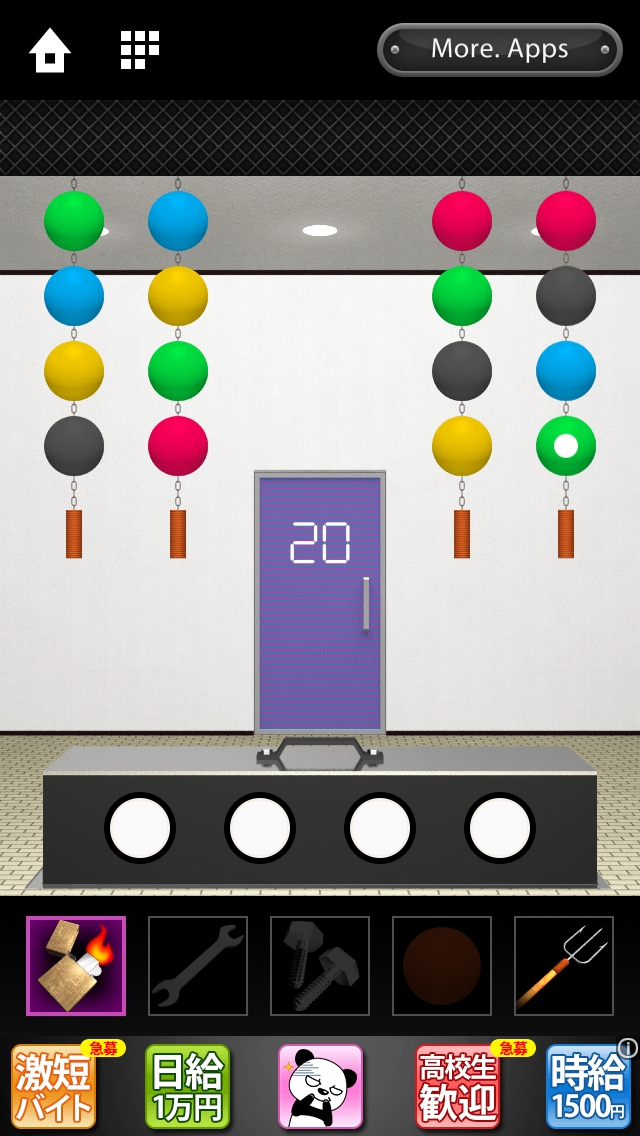Tap the third white circle on the counter
Image resolution: width=640 pixels, height=1136 pixels.
pos(380,828)
